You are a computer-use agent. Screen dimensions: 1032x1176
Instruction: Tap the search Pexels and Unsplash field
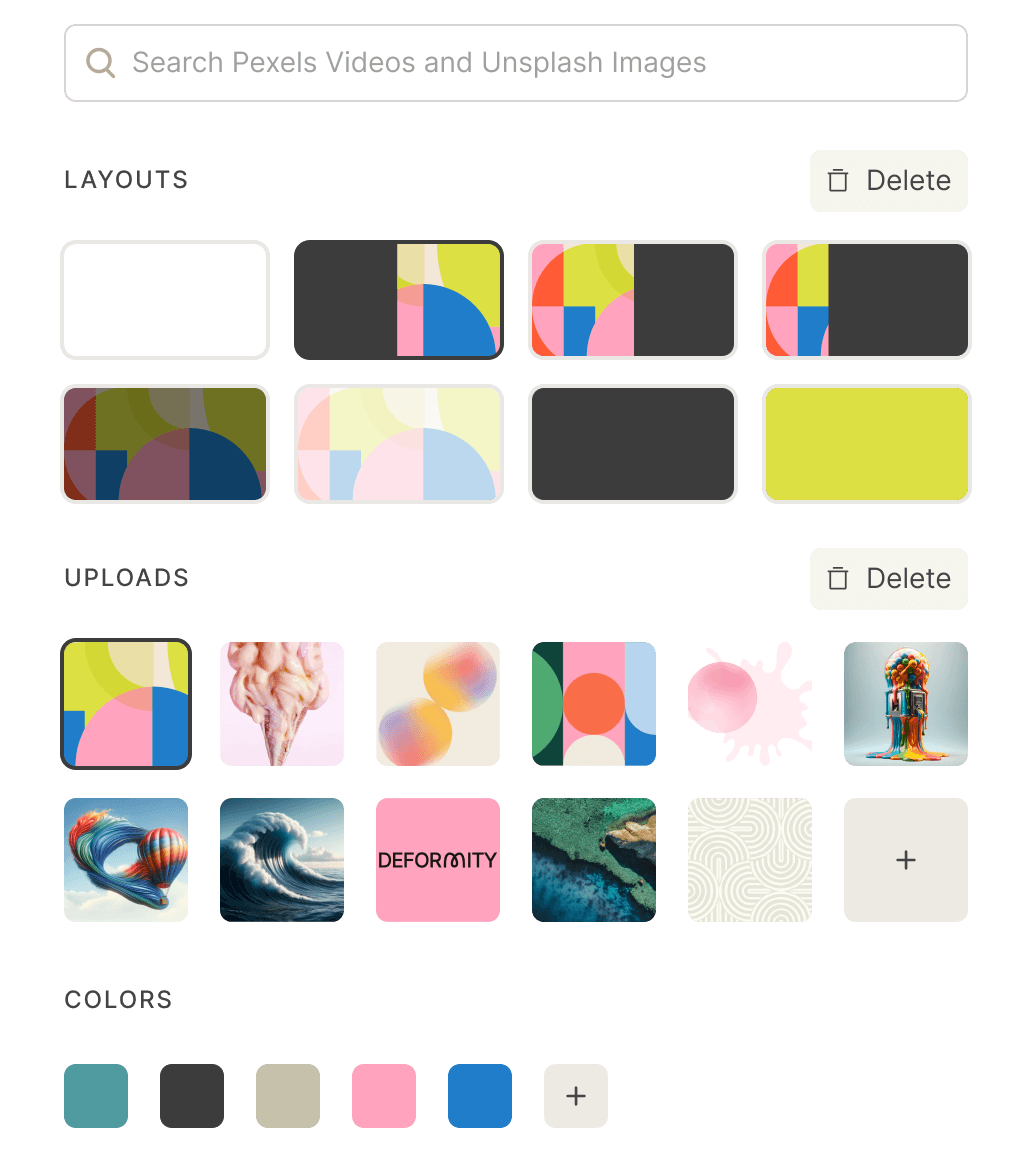click(x=516, y=63)
